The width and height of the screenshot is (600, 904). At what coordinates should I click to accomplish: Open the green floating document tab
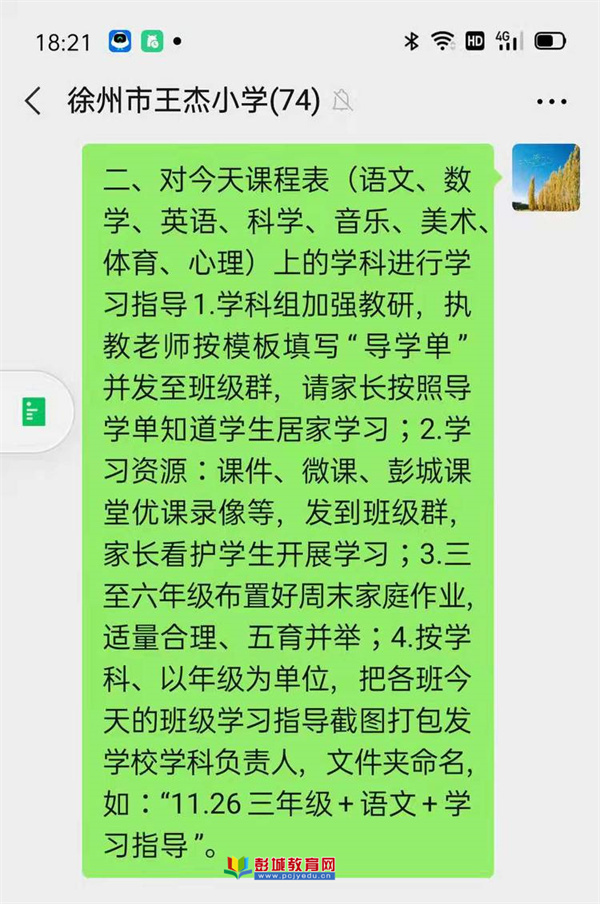[33, 411]
